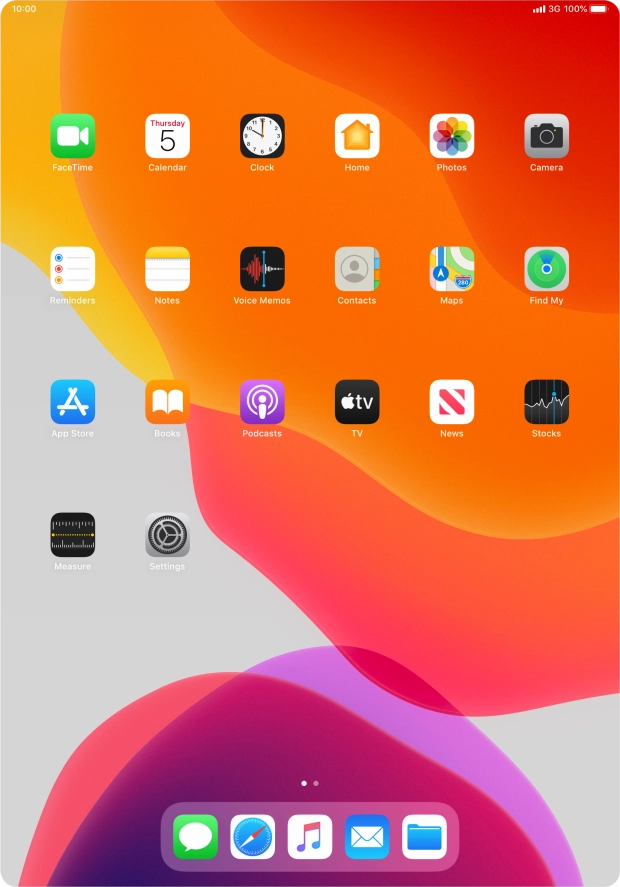
Task: Open the Stocks app
Action: pos(546,402)
